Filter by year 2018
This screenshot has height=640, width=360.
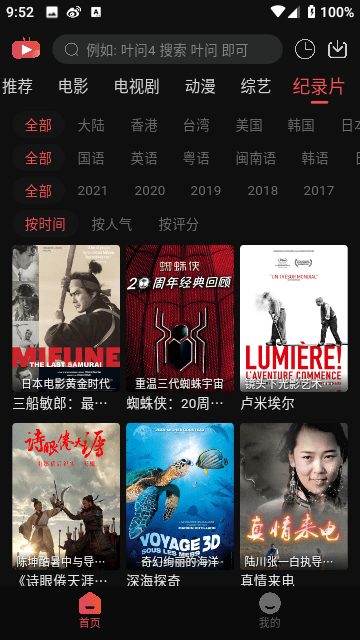tap(262, 191)
